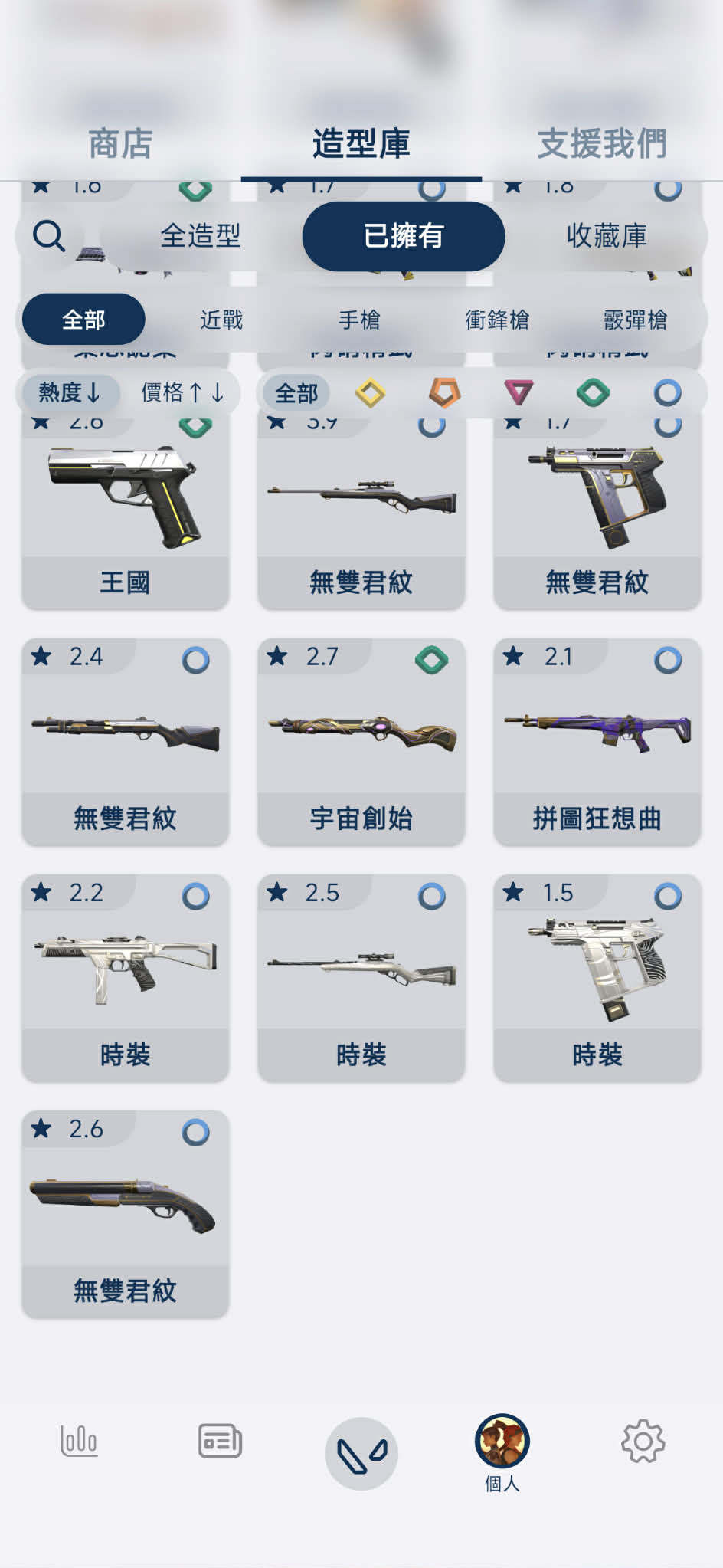723x1568 pixels.
Task: Open the 宇宙創始 skin card
Action: pos(361,741)
